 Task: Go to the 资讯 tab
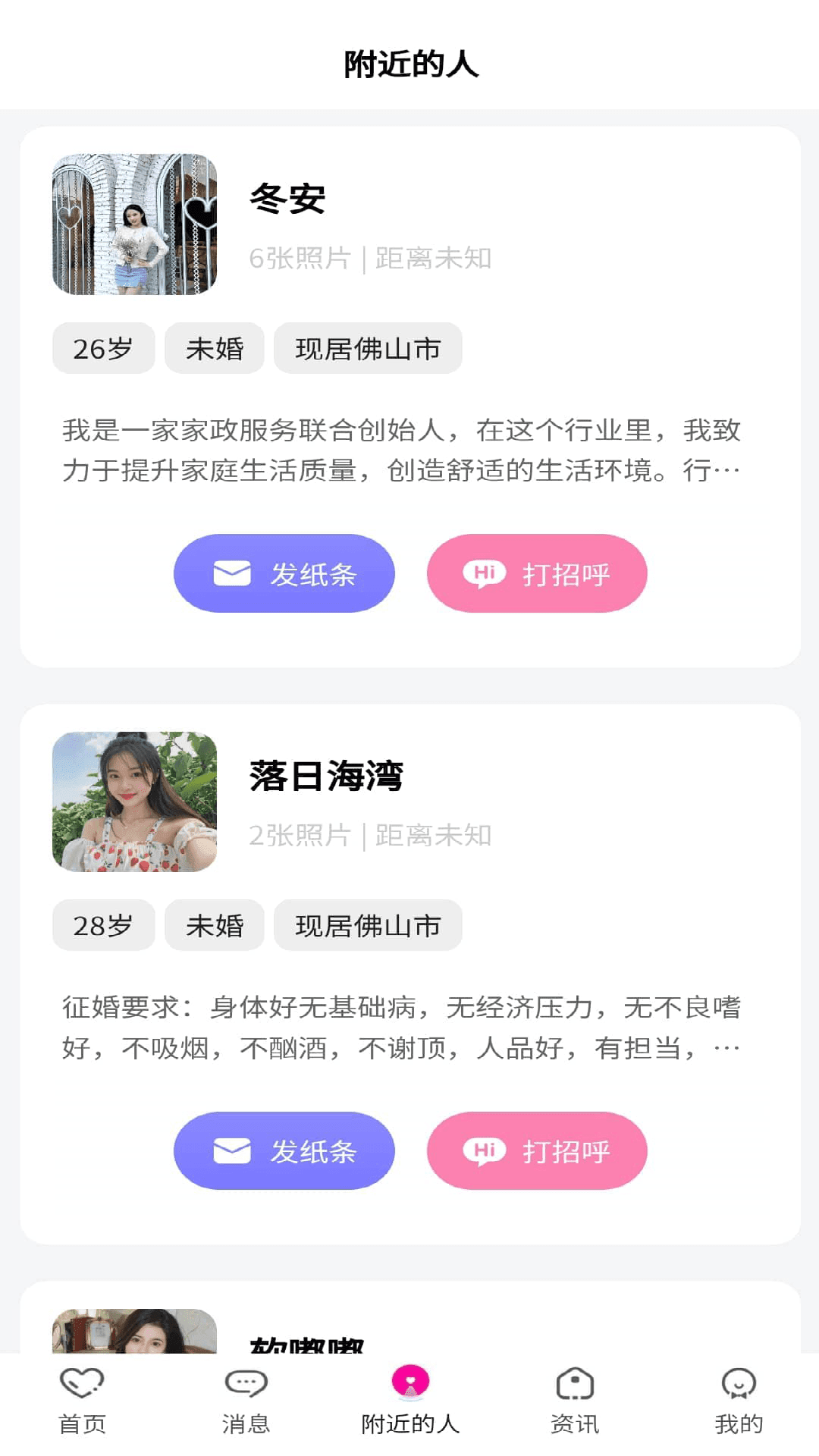pos(574,1401)
